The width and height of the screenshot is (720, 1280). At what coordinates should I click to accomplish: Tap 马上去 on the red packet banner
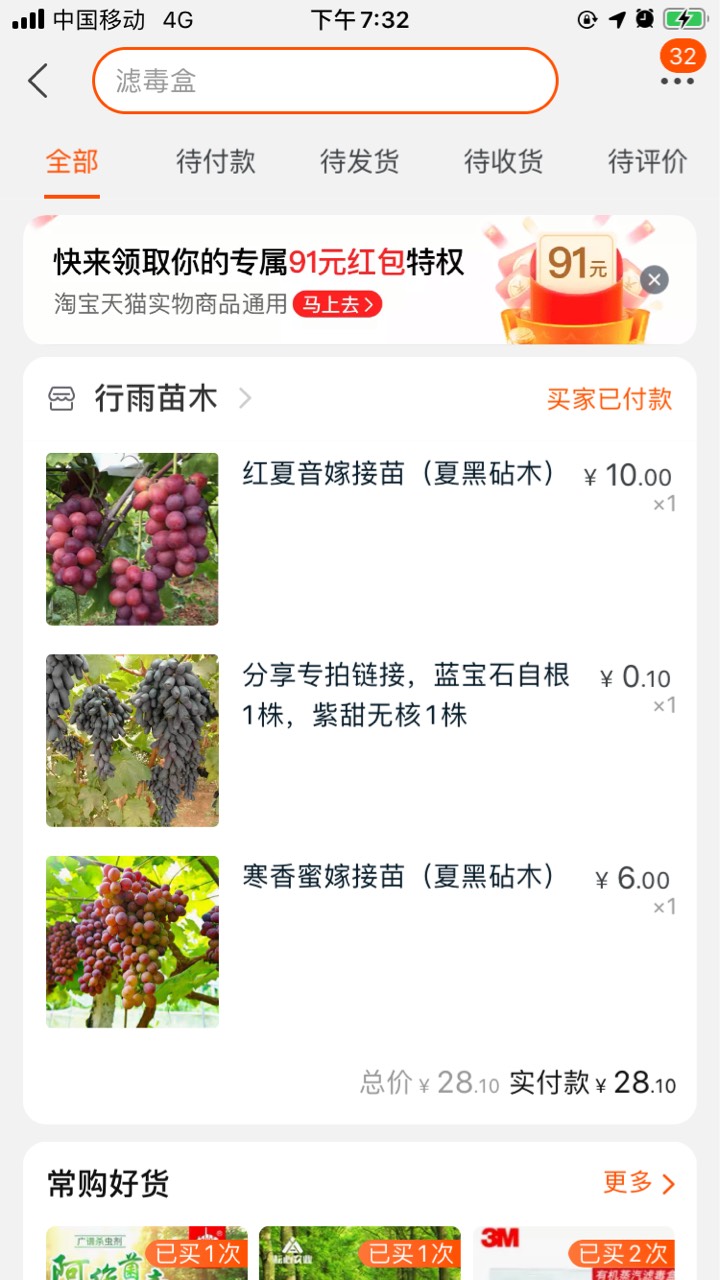[337, 304]
